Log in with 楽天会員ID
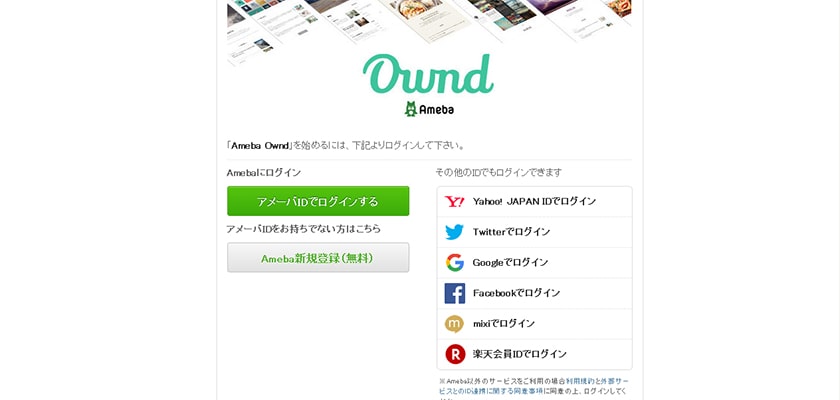Screen dimensions: 840x400 (534, 354)
